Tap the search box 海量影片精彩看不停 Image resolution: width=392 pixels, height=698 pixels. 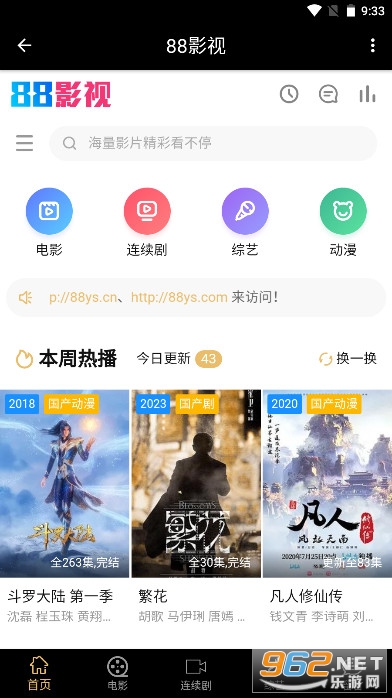[213, 143]
